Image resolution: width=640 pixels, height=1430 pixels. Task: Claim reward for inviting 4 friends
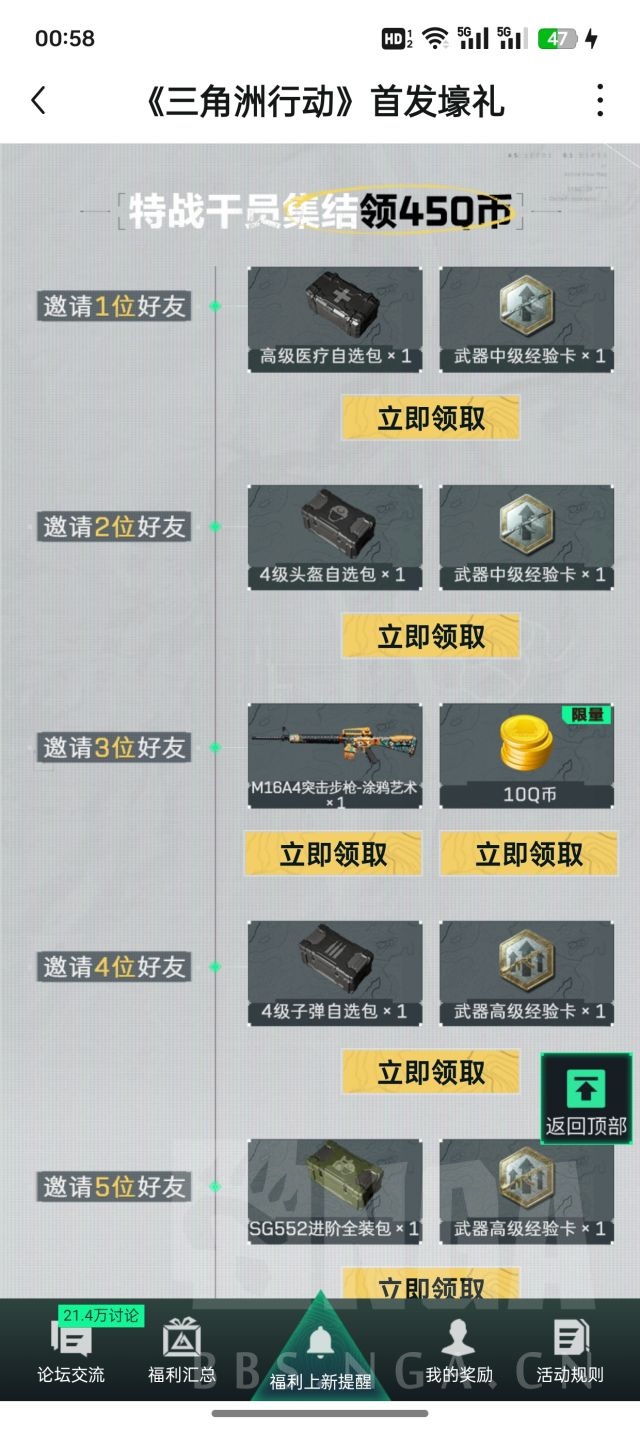click(x=431, y=1072)
